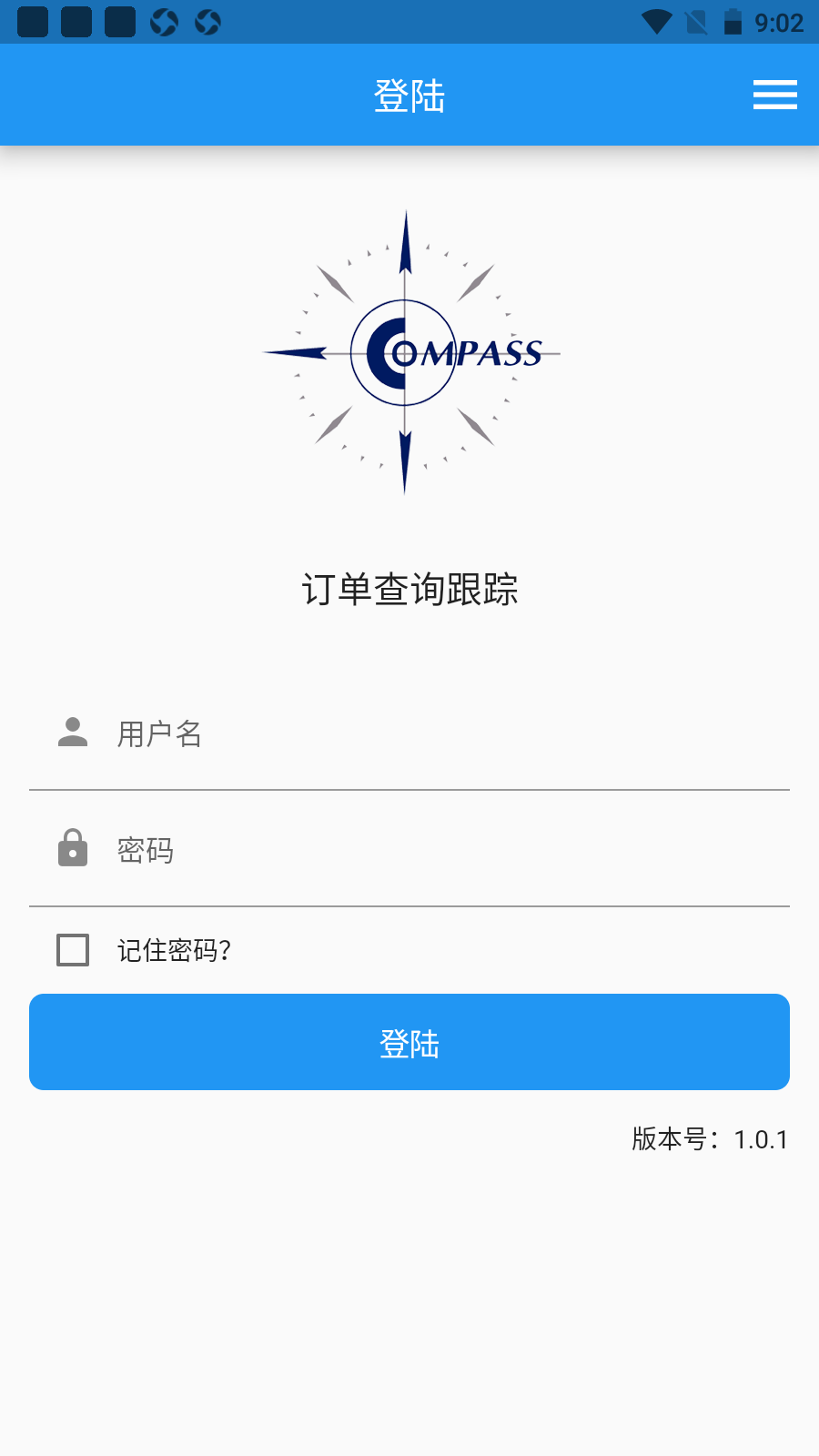The width and height of the screenshot is (819, 1456).
Task: Tap the blue 登陆 login button
Action: click(x=409, y=1042)
